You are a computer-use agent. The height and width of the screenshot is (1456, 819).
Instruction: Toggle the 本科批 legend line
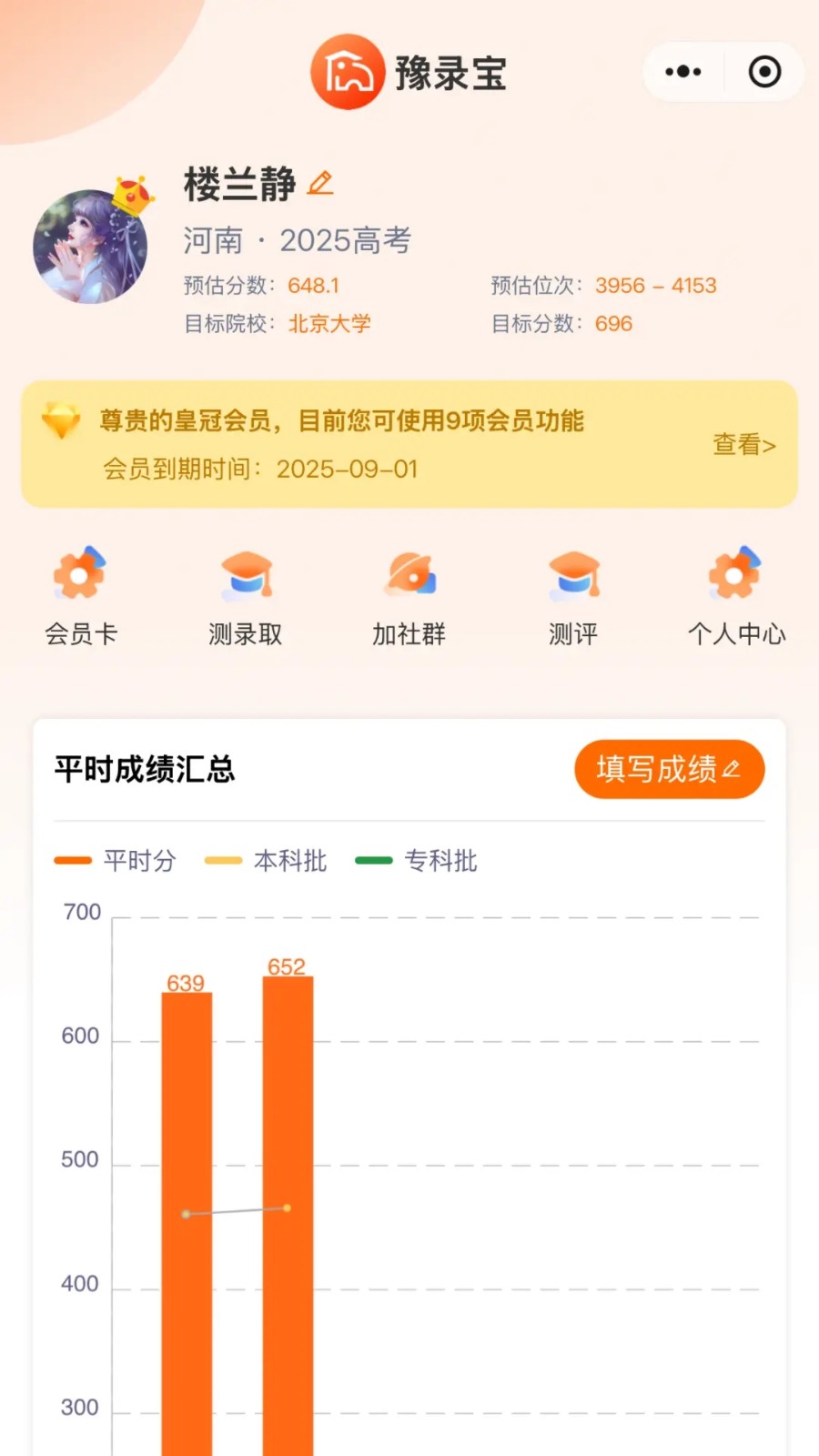[x=267, y=861]
